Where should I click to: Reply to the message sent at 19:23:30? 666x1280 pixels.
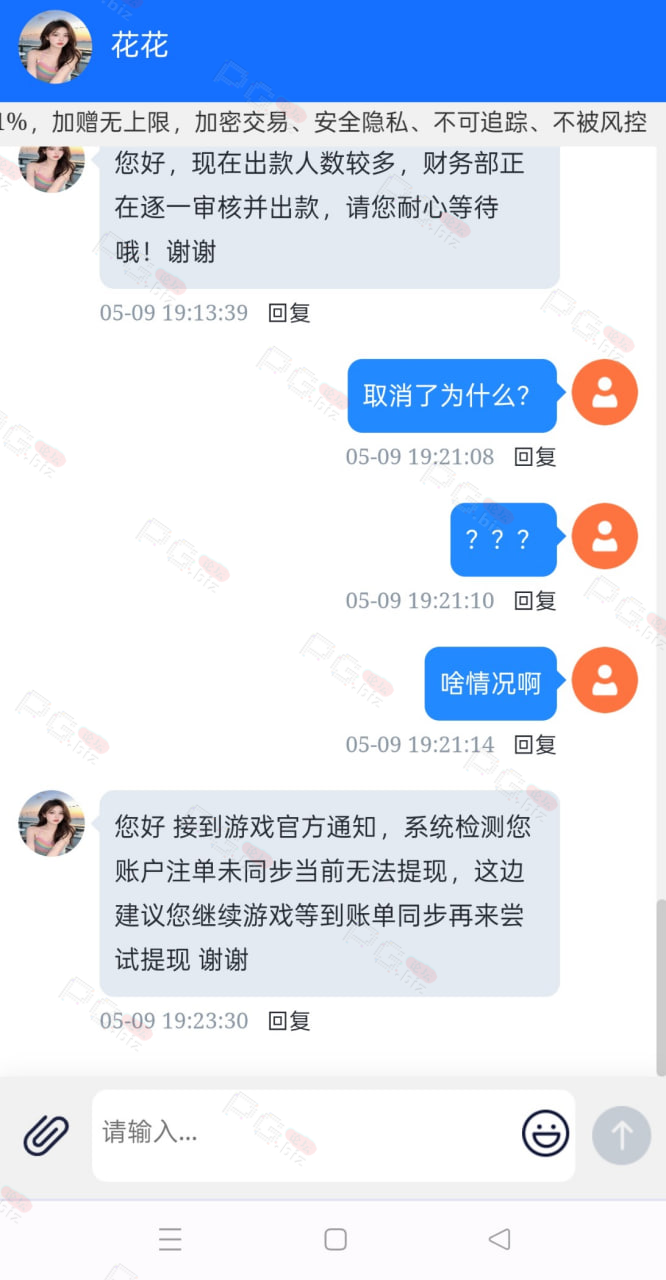click(x=289, y=1021)
